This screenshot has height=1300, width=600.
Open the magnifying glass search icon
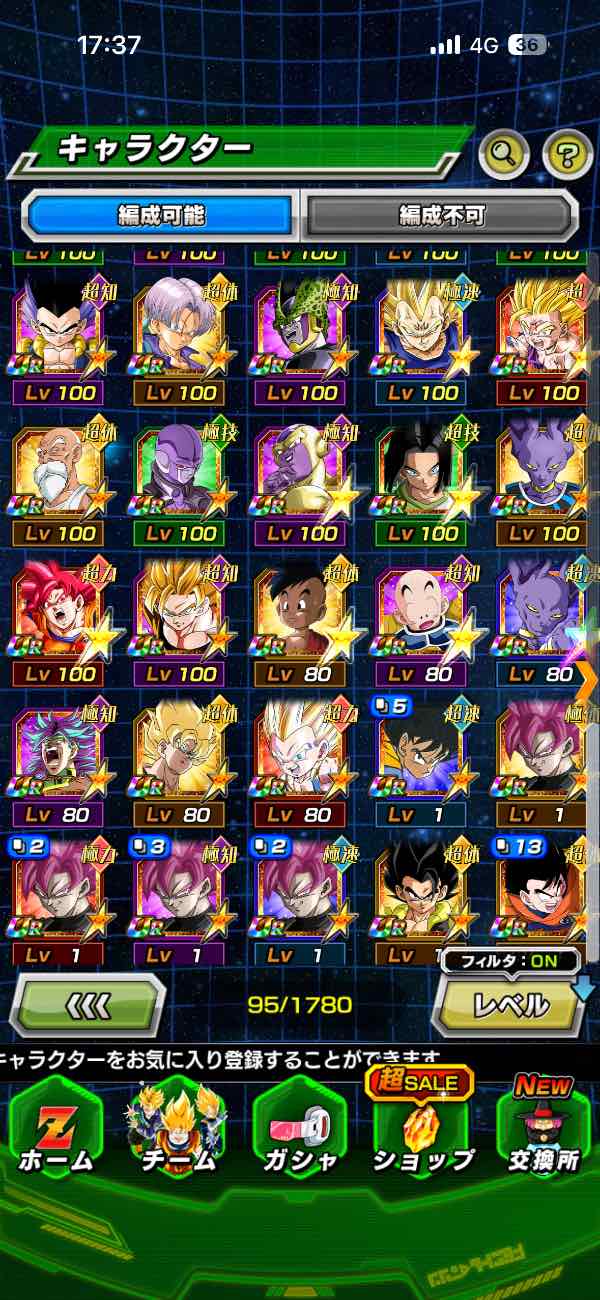pyautogui.click(x=504, y=153)
